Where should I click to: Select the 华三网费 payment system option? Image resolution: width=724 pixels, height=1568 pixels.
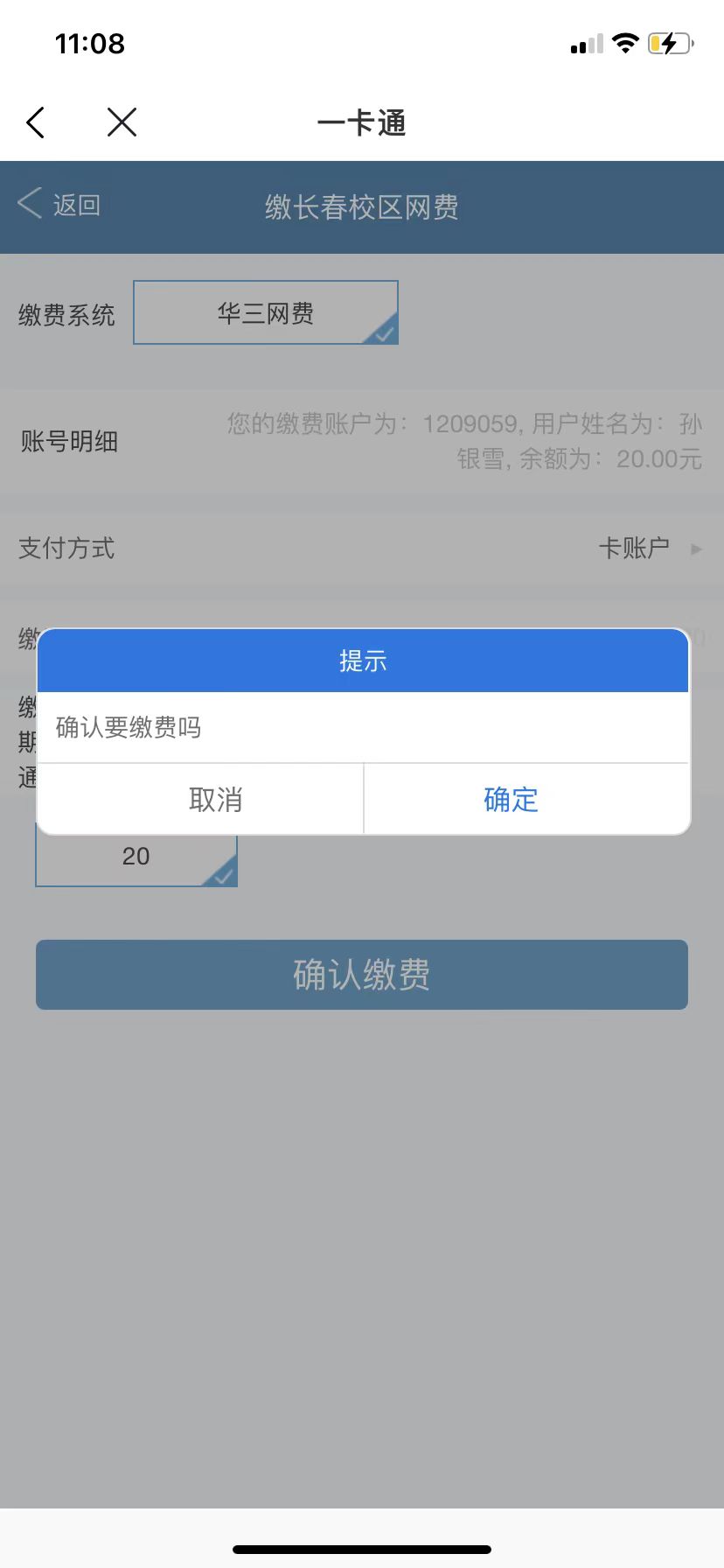point(266,312)
